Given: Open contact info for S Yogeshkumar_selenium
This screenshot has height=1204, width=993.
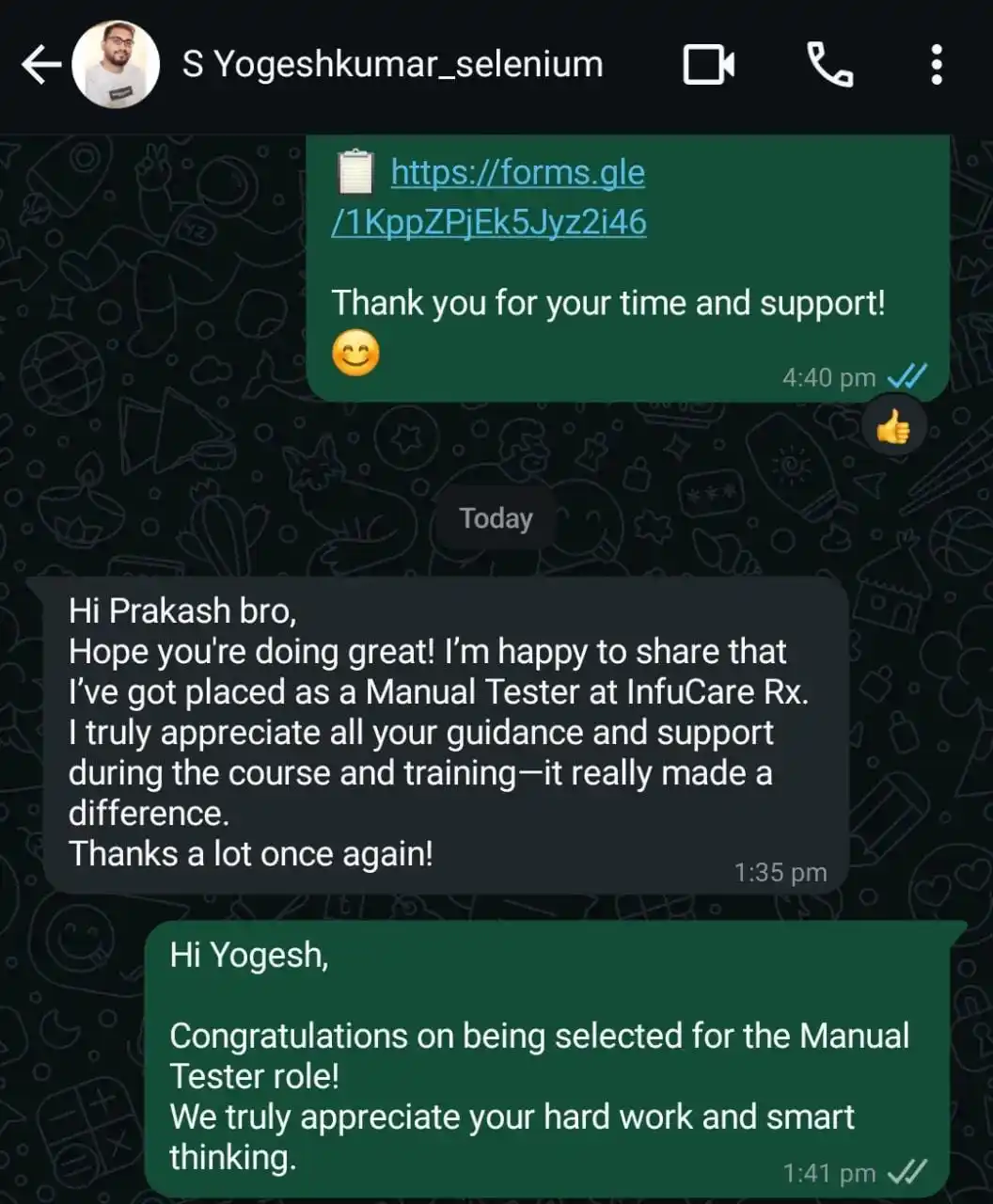Looking at the screenshot, I should point(391,65).
